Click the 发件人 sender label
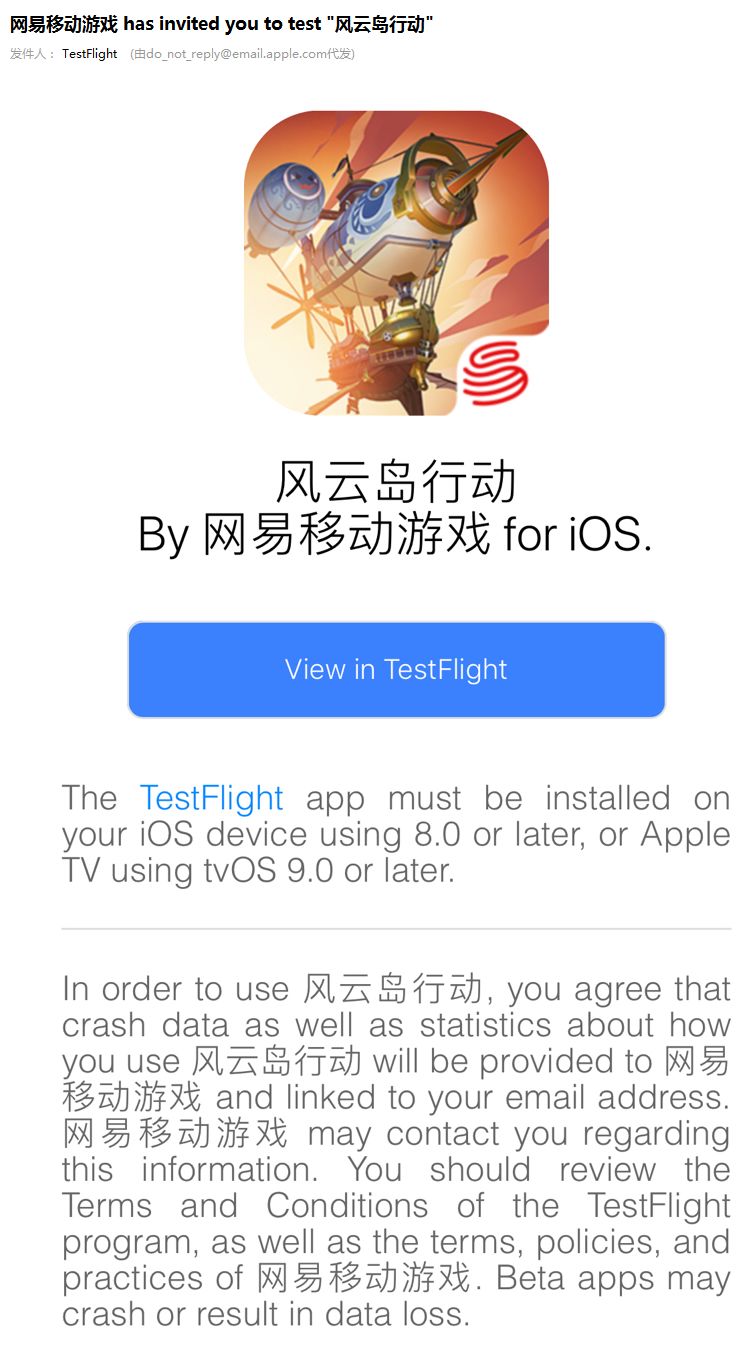Screen dimensions: 755x1357 tap(25, 54)
